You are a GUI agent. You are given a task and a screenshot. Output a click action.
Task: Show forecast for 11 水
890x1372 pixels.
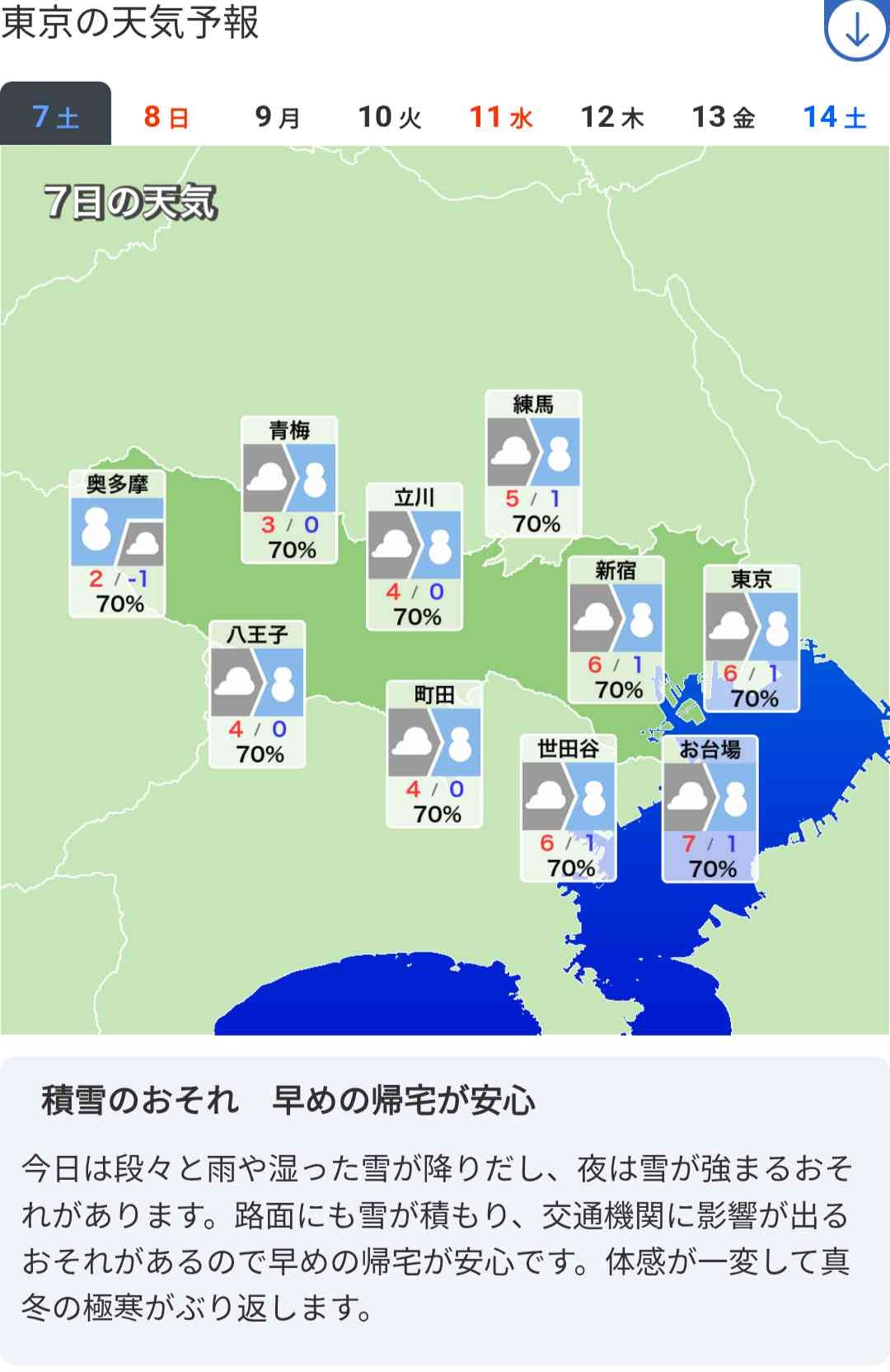[x=501, y=117]
